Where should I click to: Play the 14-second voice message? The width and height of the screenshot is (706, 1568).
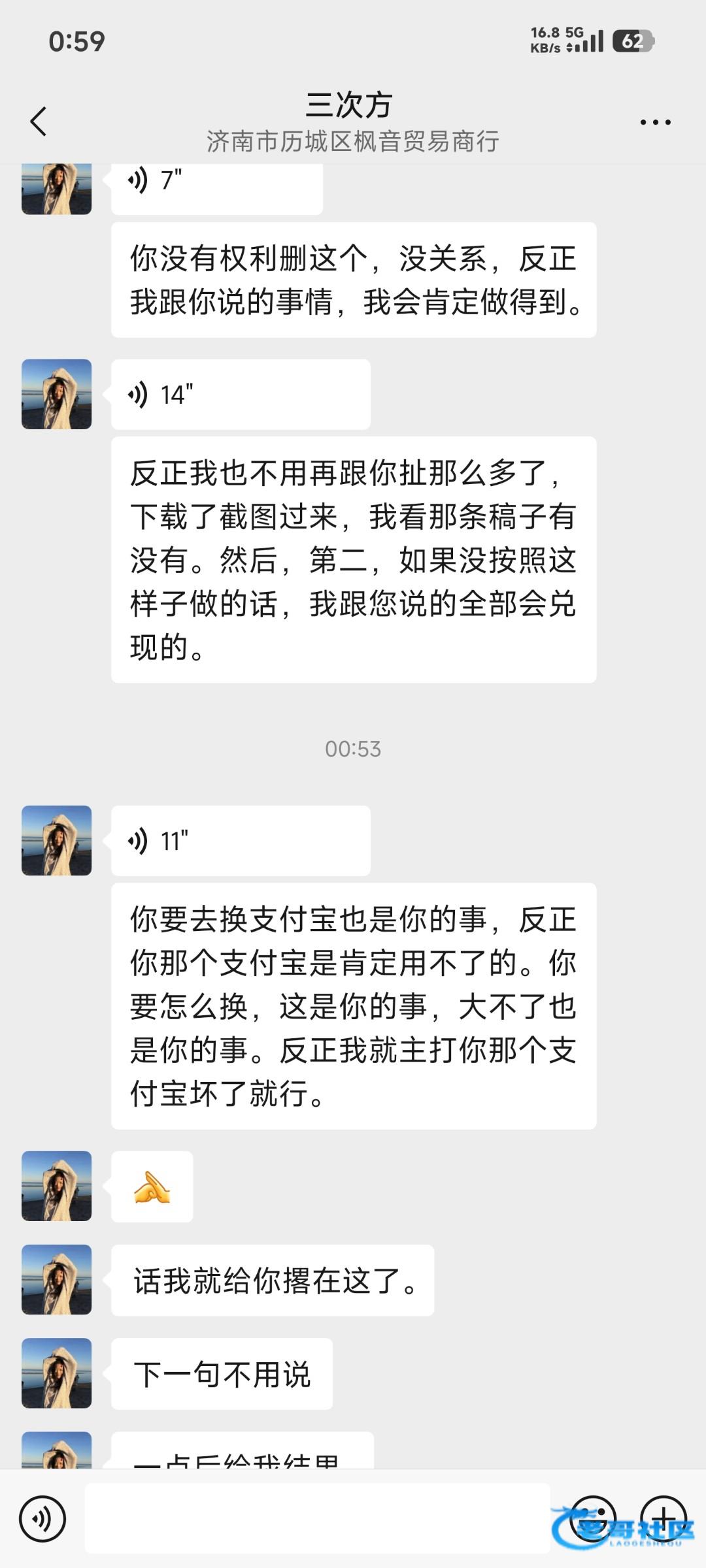[240, 395]
